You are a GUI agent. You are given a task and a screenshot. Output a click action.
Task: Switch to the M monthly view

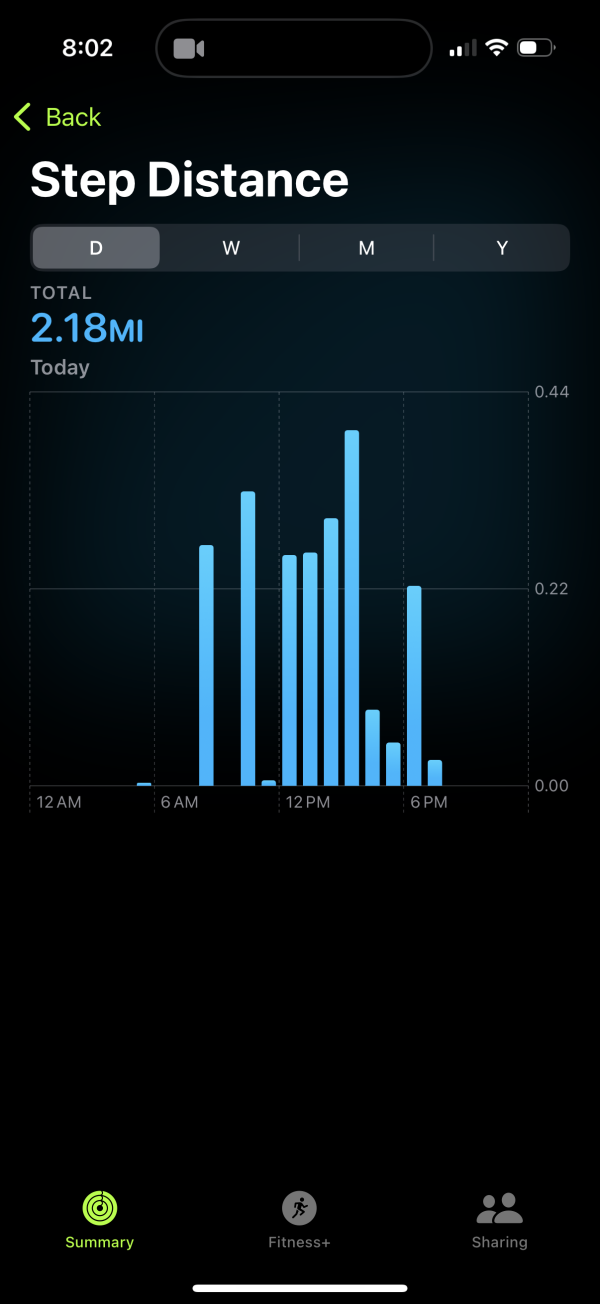[x=367, y=248]
